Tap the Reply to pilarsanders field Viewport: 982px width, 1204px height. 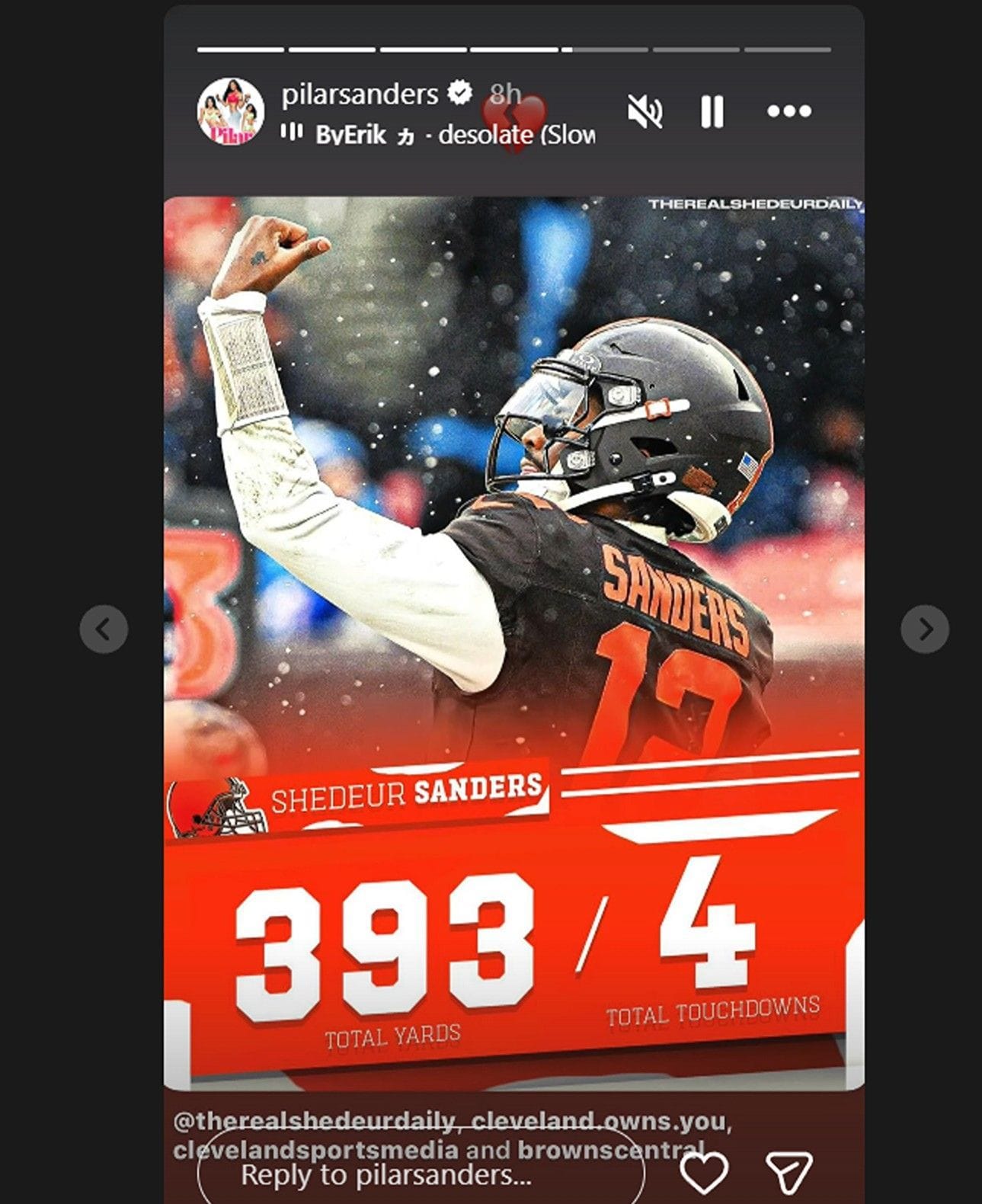coord(421,1174)
